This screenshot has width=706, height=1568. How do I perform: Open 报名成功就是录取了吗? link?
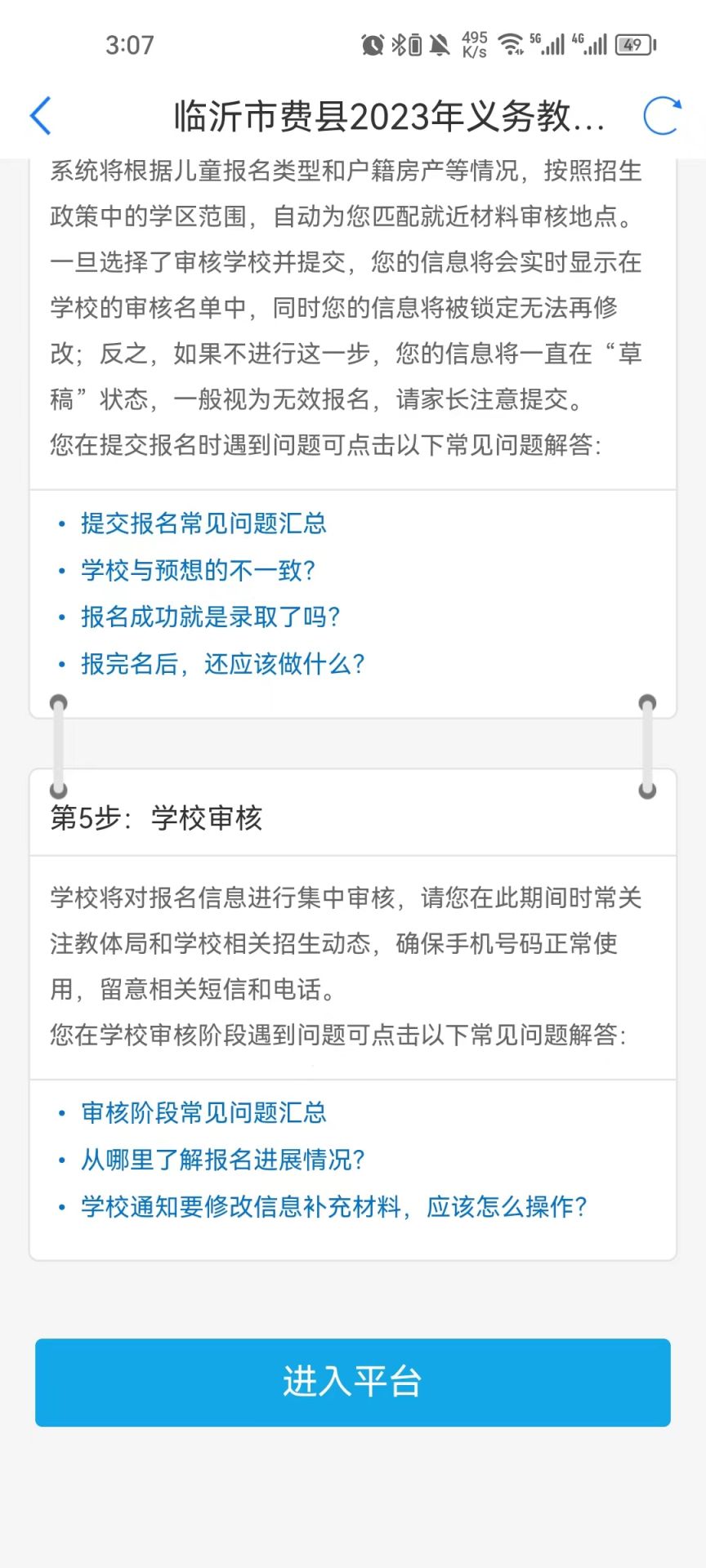coord(210,617)
